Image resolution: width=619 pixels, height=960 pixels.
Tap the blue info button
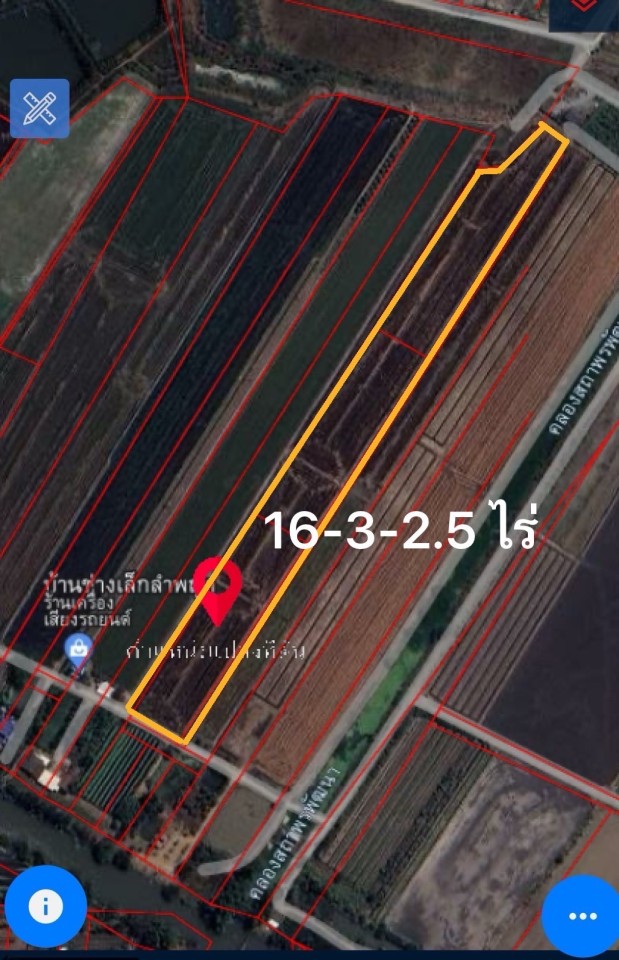point(45,906)
